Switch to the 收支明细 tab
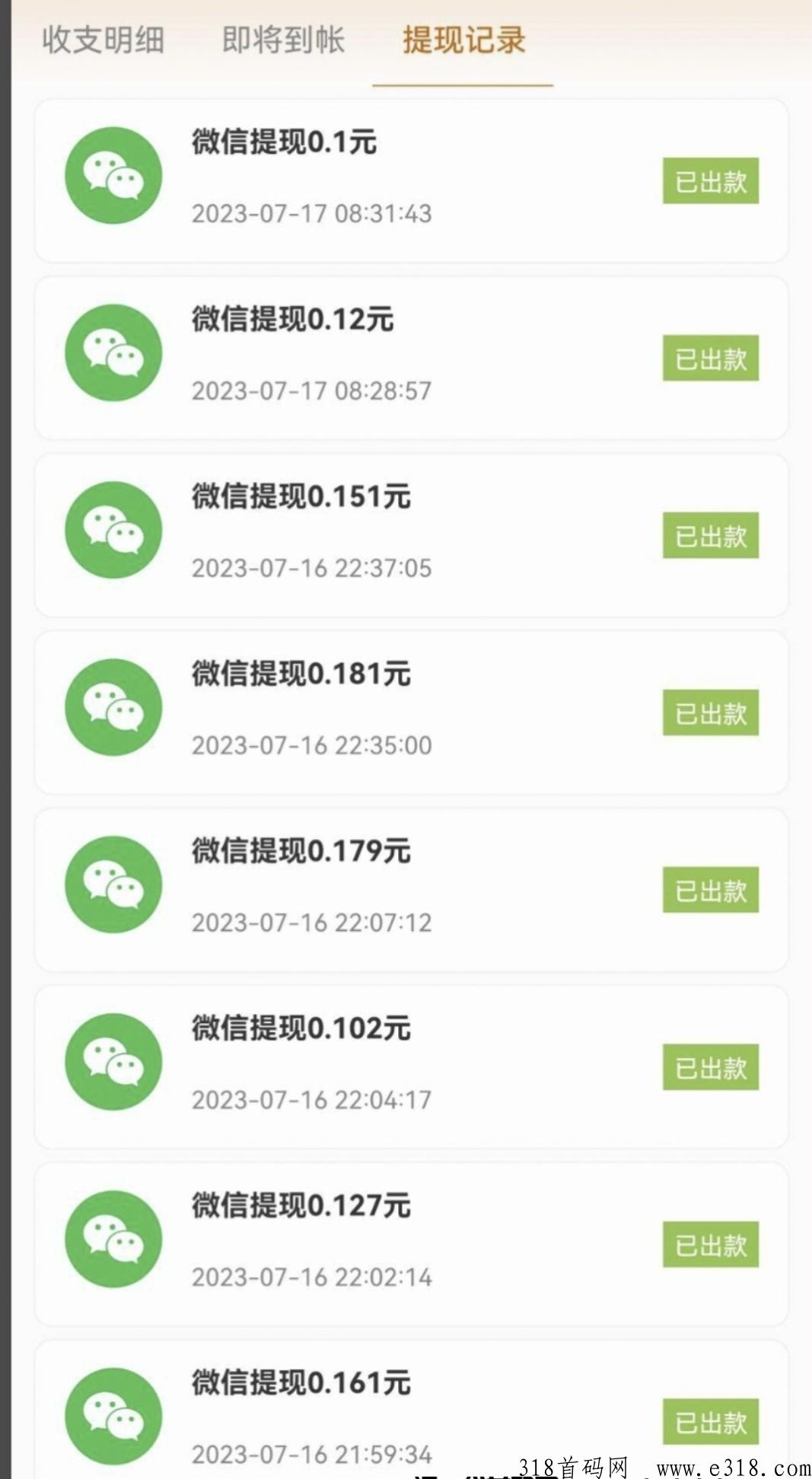 coord(103,40)
